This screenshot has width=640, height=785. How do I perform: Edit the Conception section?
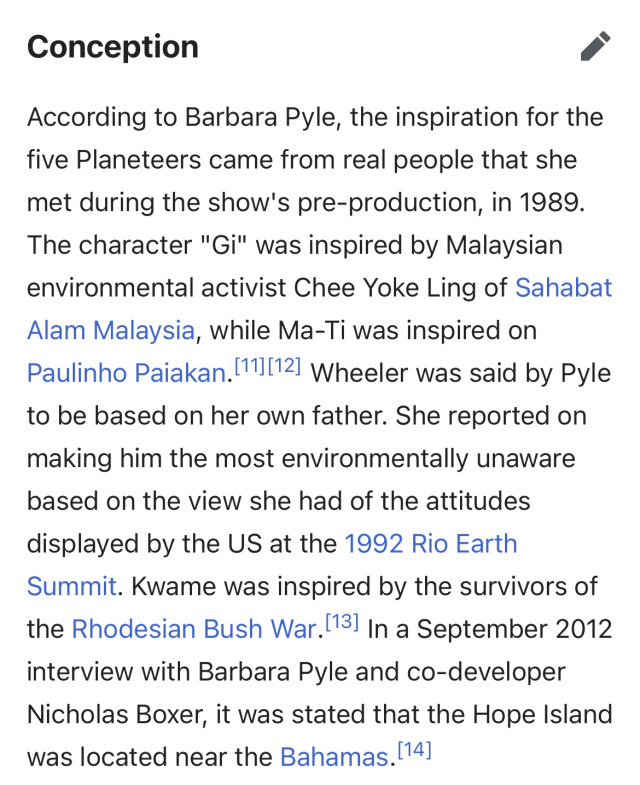pos(595,46)
